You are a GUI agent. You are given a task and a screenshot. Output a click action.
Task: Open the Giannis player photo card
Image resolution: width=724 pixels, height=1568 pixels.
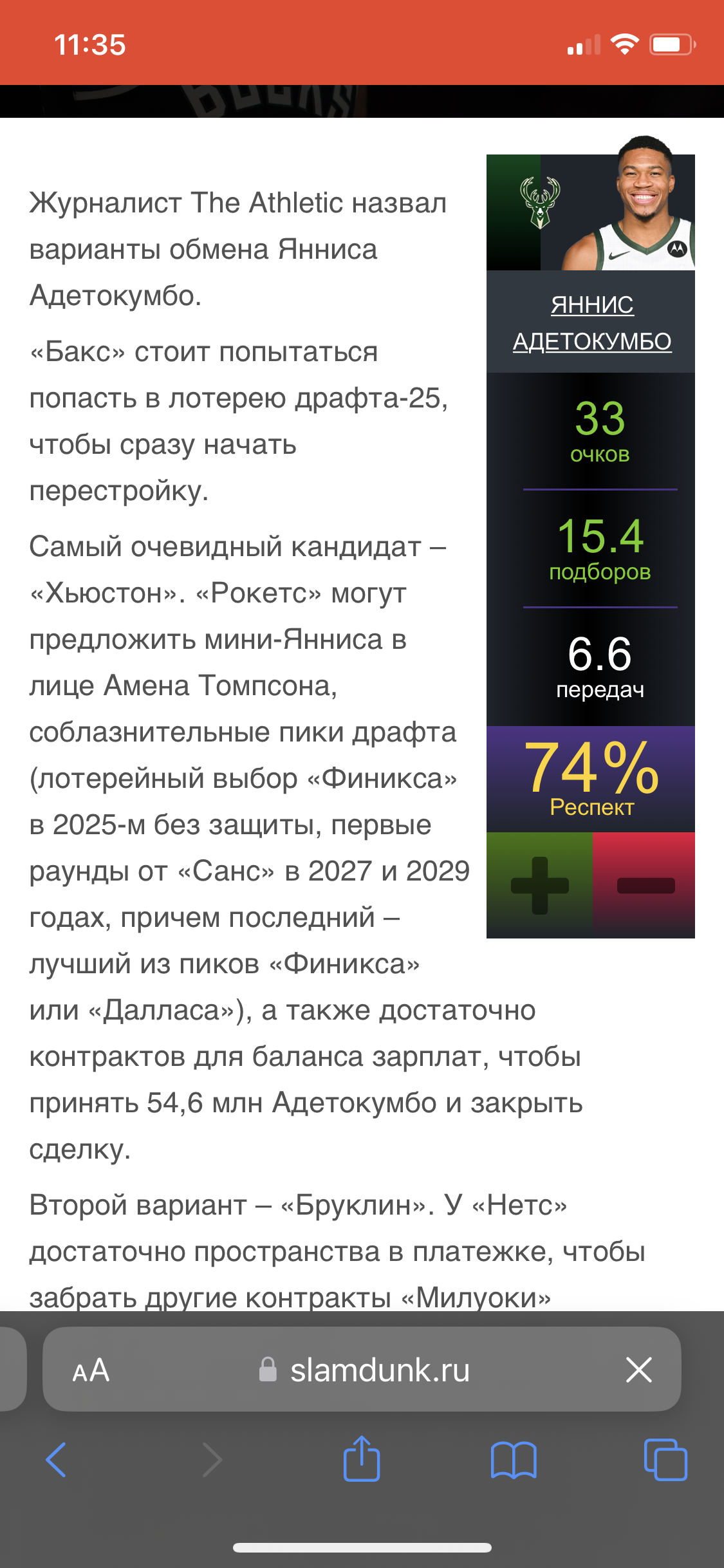pyautogui.click(x=591, y=205)
